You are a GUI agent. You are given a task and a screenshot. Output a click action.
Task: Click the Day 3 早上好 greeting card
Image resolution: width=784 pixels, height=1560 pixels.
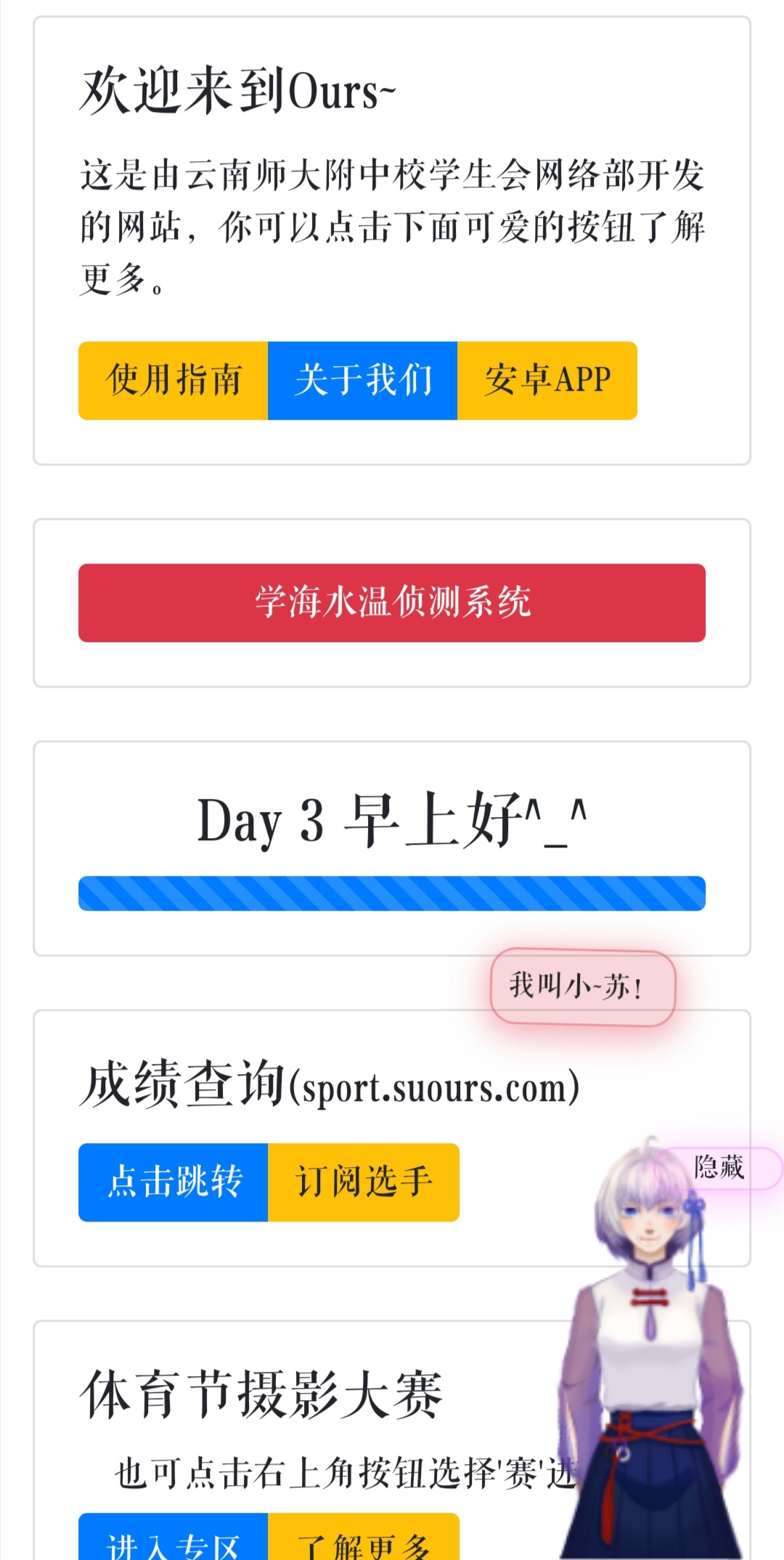click(392, 824)
